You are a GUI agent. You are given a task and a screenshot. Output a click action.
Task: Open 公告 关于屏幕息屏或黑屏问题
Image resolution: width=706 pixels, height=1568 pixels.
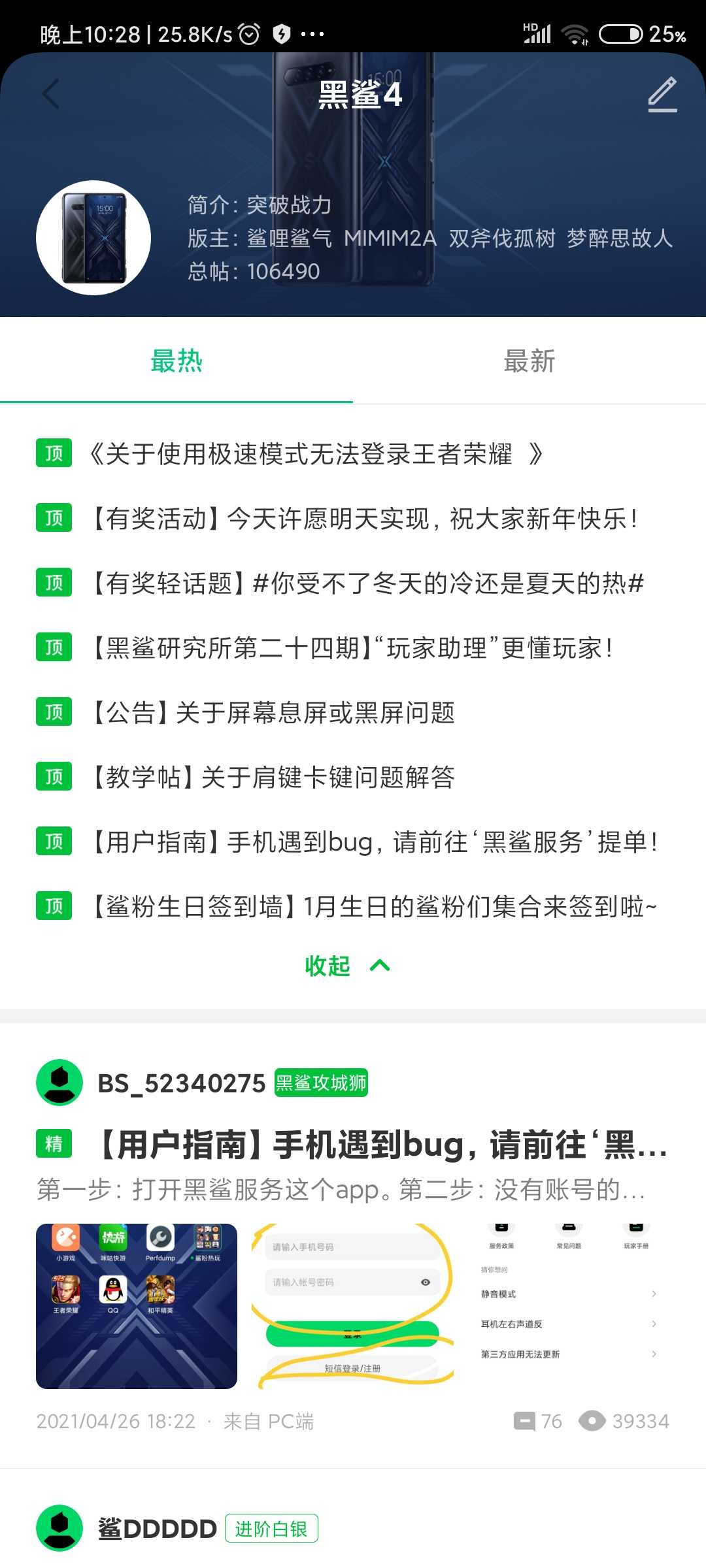271,713
